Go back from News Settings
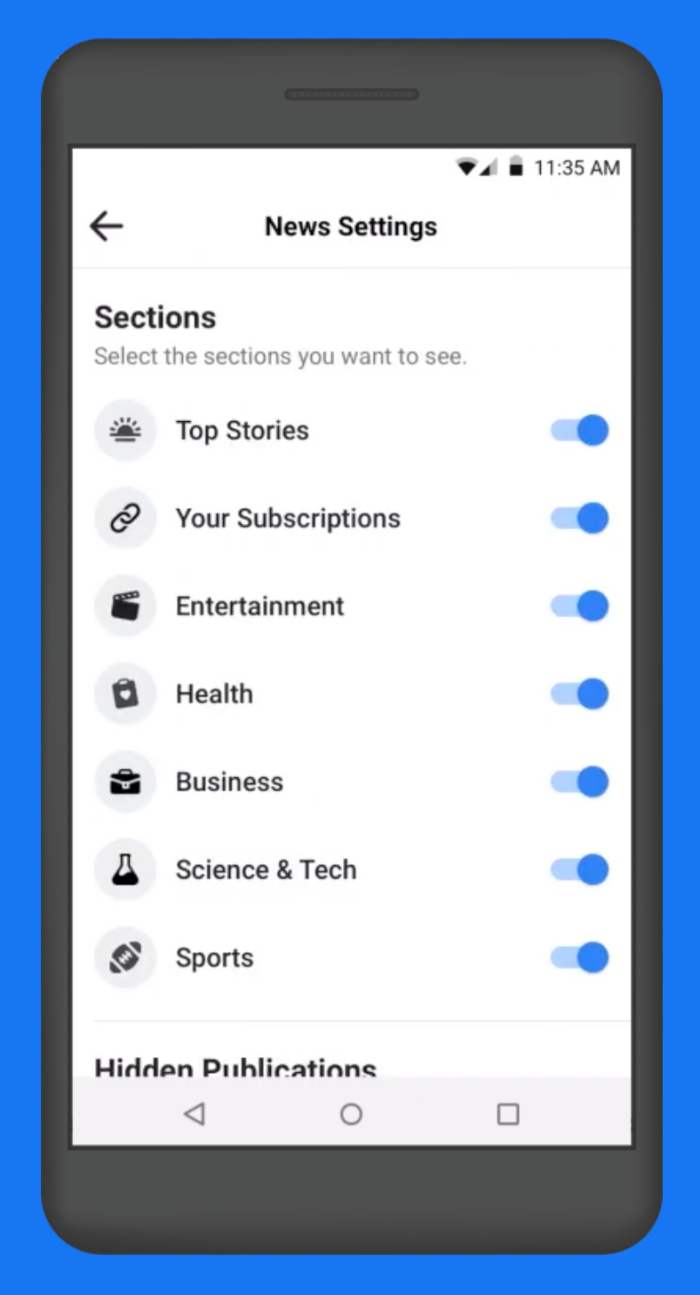 point(106,226)
